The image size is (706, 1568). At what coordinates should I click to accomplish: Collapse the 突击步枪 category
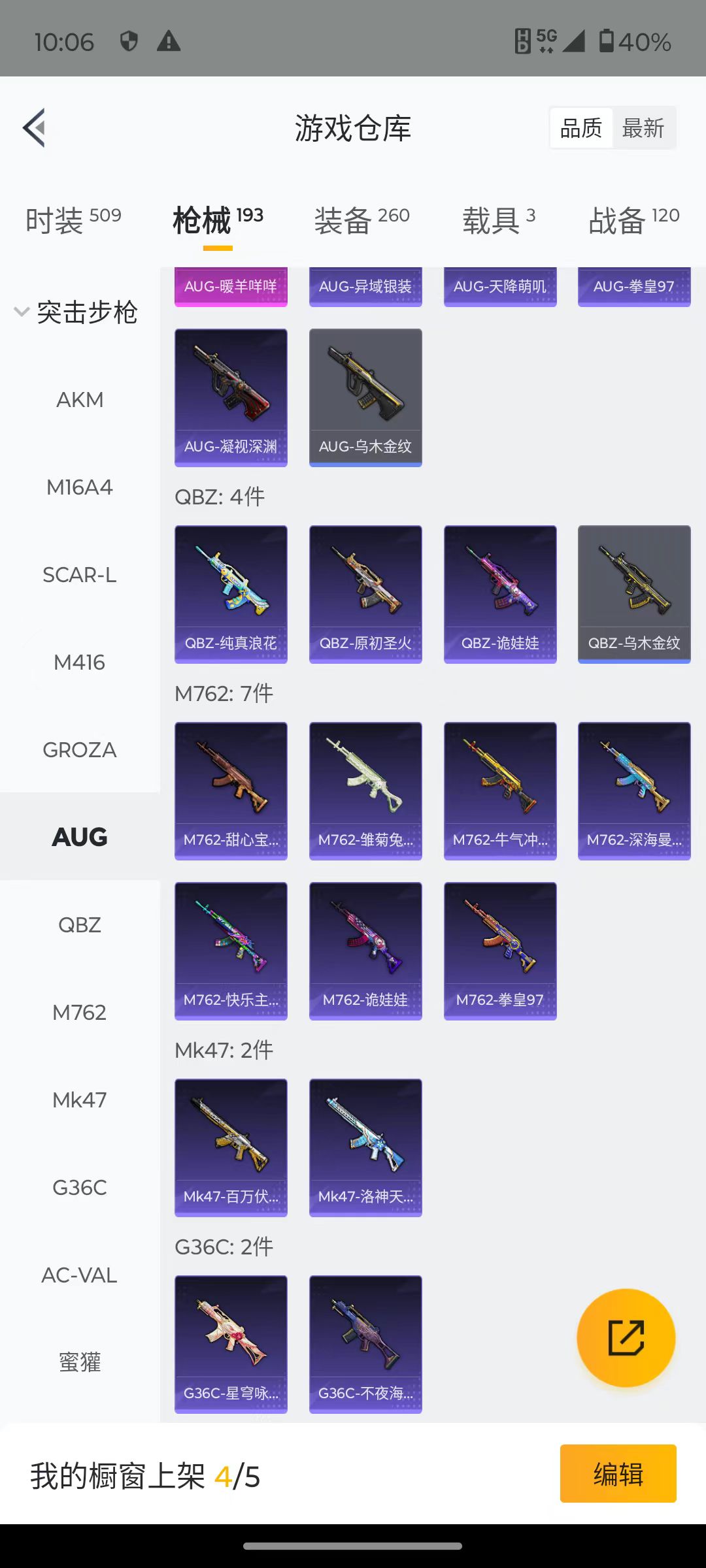click(76, 312)
